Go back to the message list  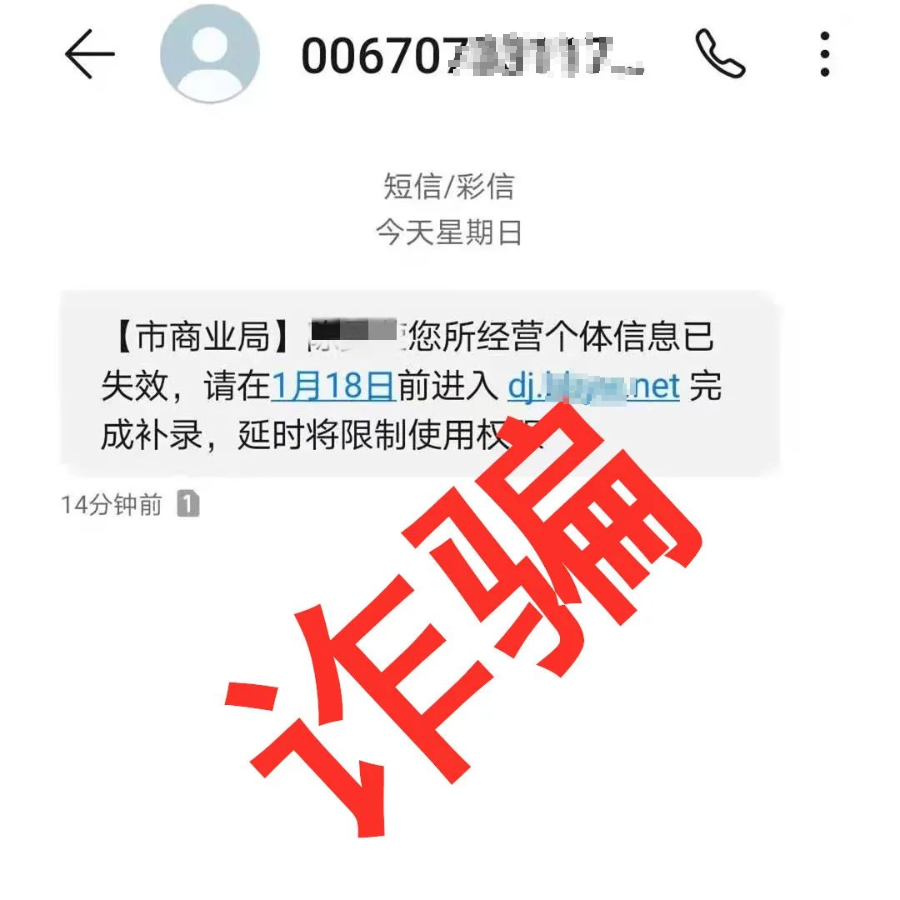pyautogui.click(x=90, y=54)
